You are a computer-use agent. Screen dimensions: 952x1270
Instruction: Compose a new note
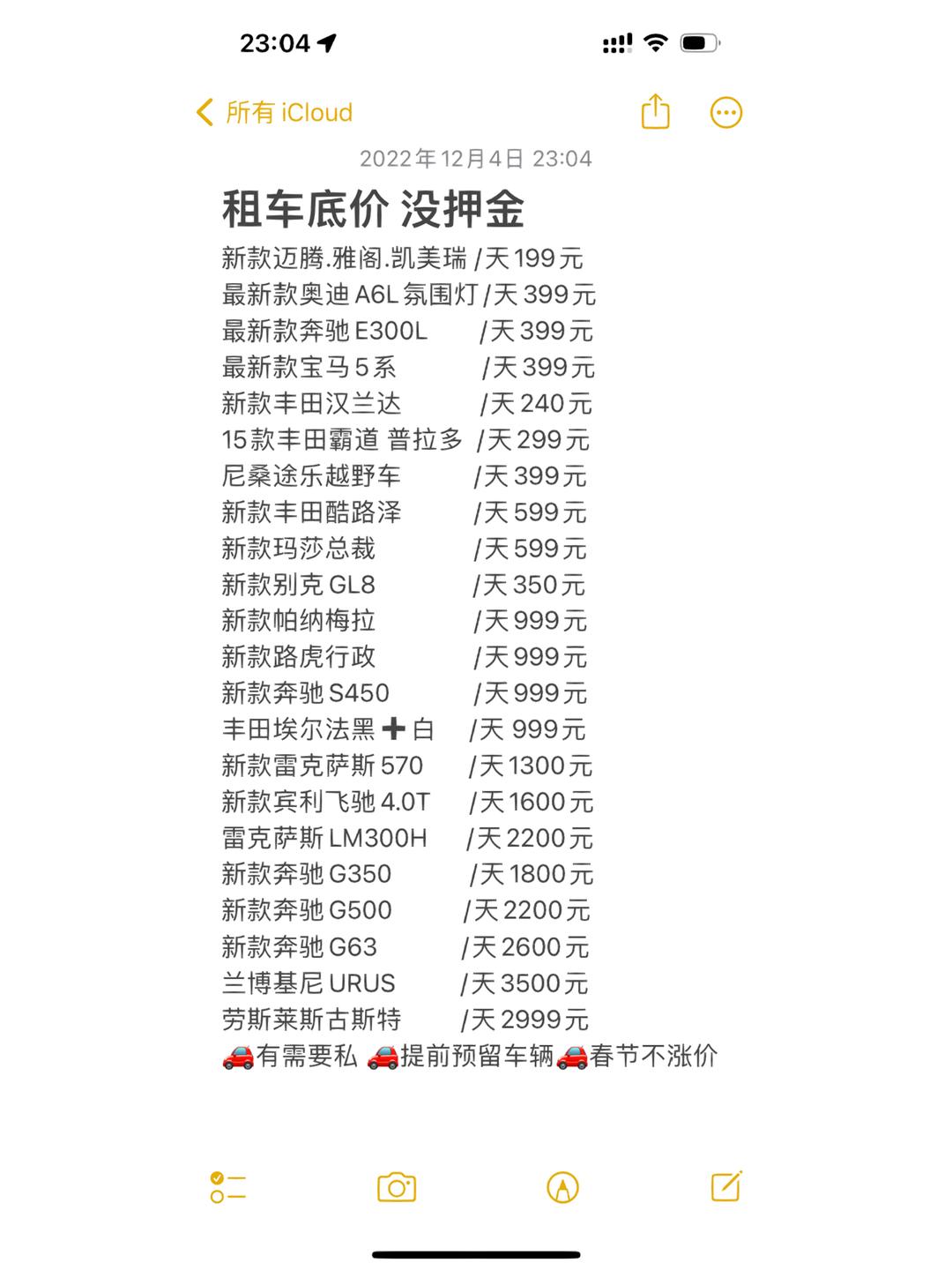(726, 1186)
